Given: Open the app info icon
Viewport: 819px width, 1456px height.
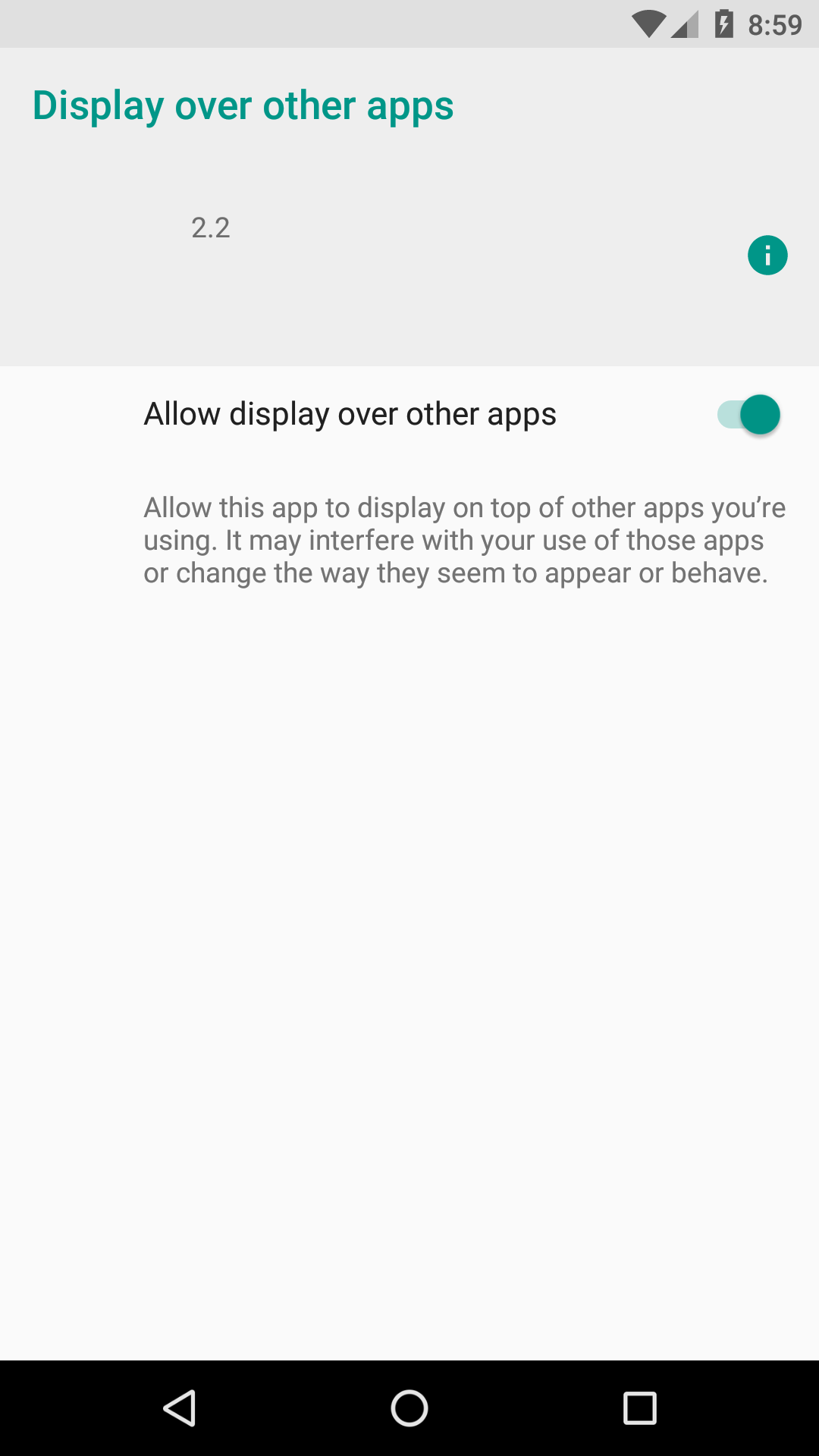Looking at the screenshot, I should click(767, 255).
